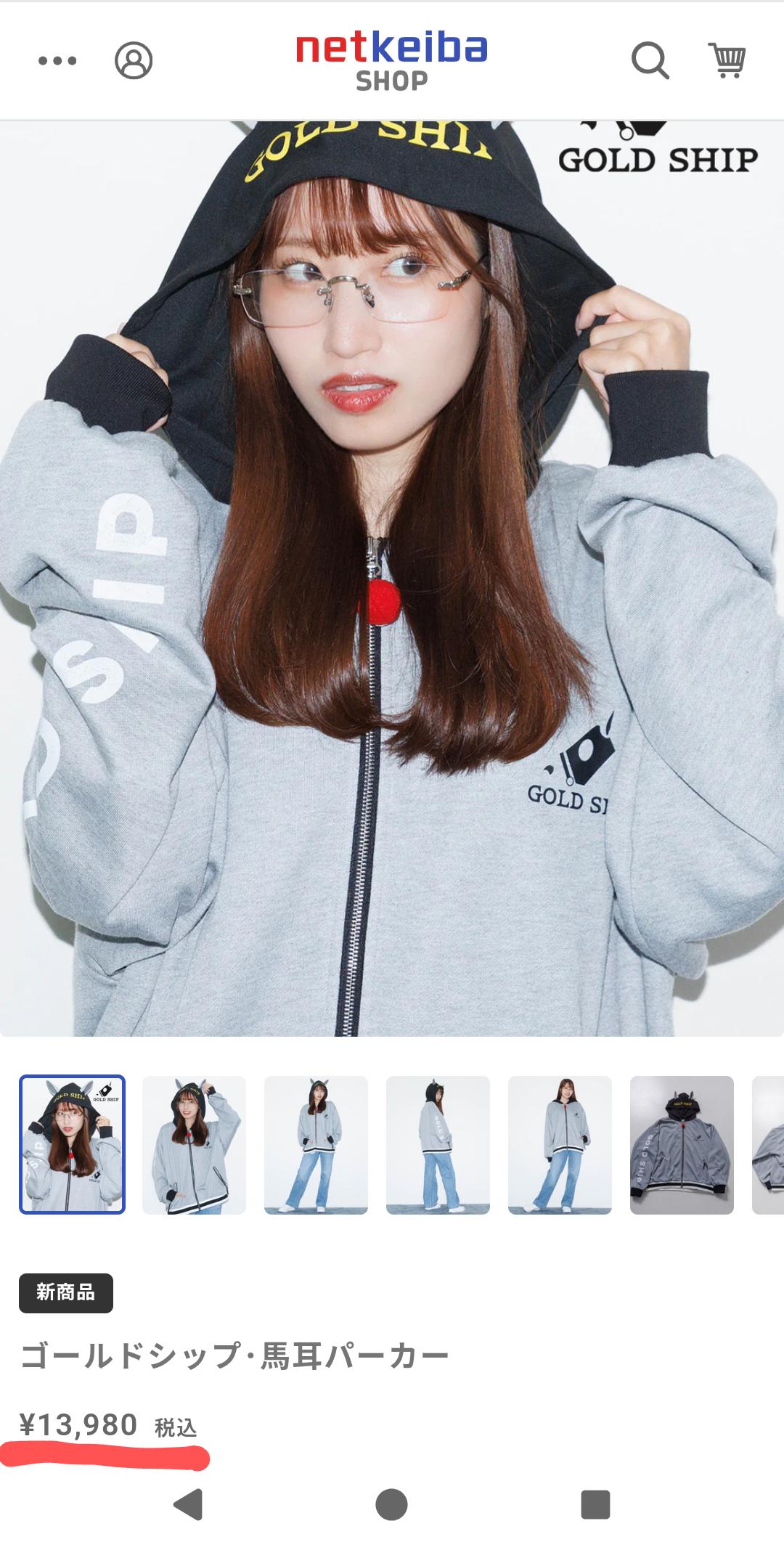Go to the system home screen
This screenshot has width=784, height=1550.
(391, 1504)
